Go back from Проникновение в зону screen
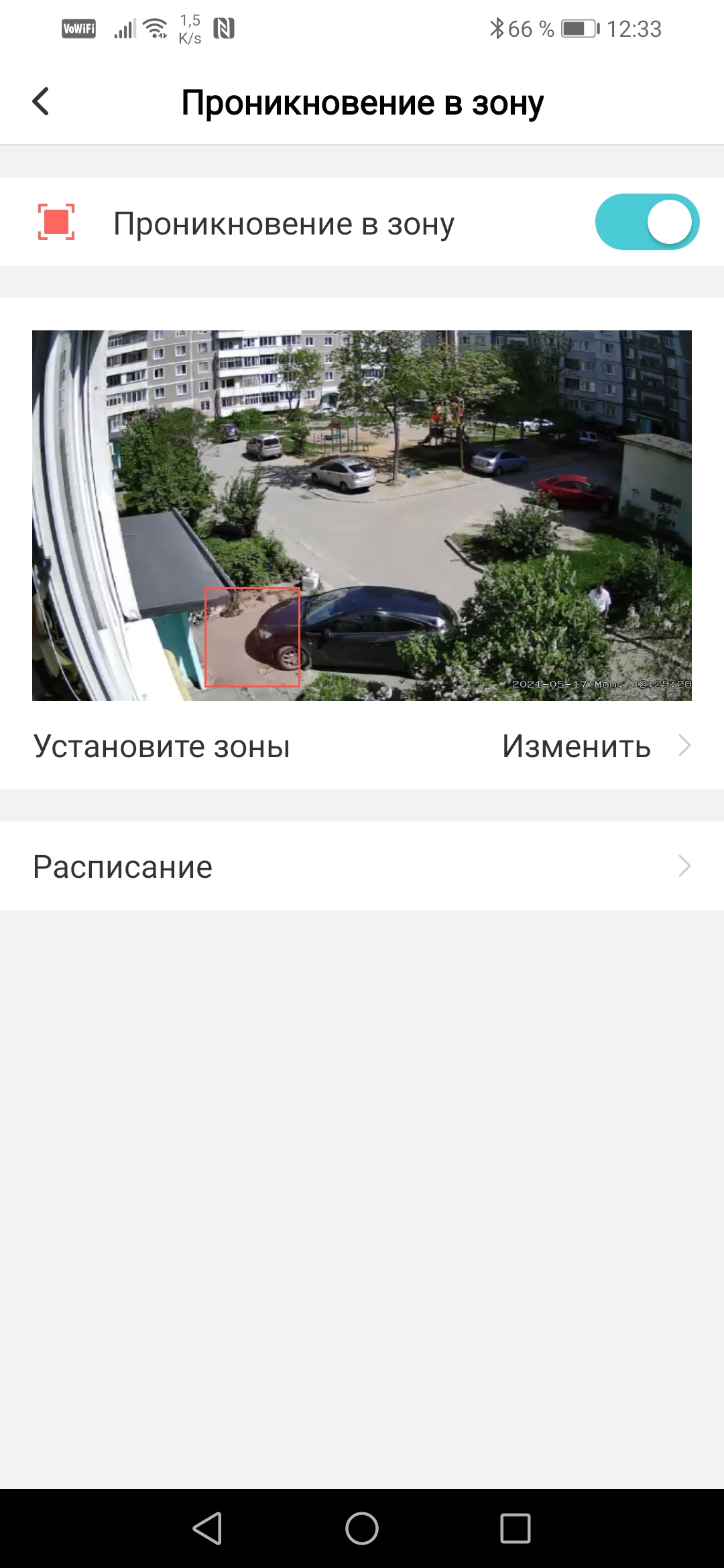724x1568 pixels. (x=41, y=102)
